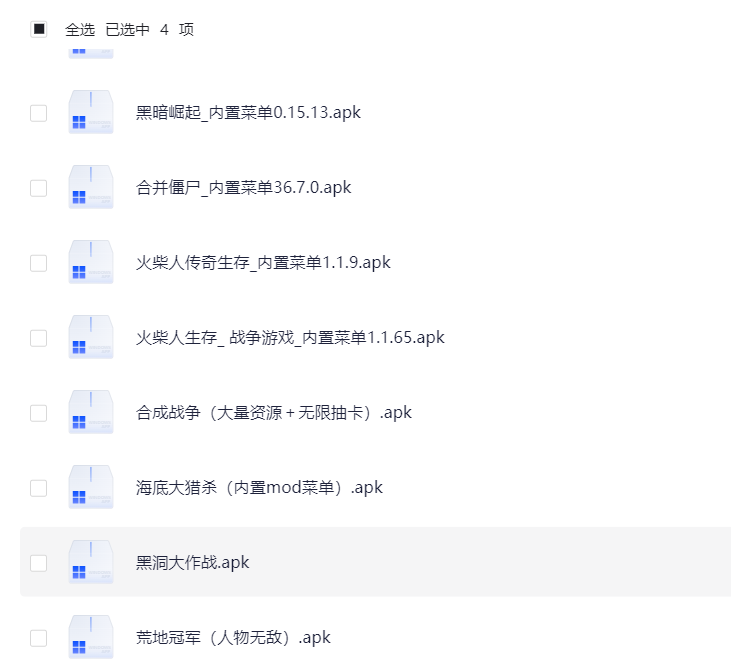Open 合成战争（大量资源+无限抽卡）.apk
Image resolution: width=731 pixels, height=659 pixels.
pos(274,413)
